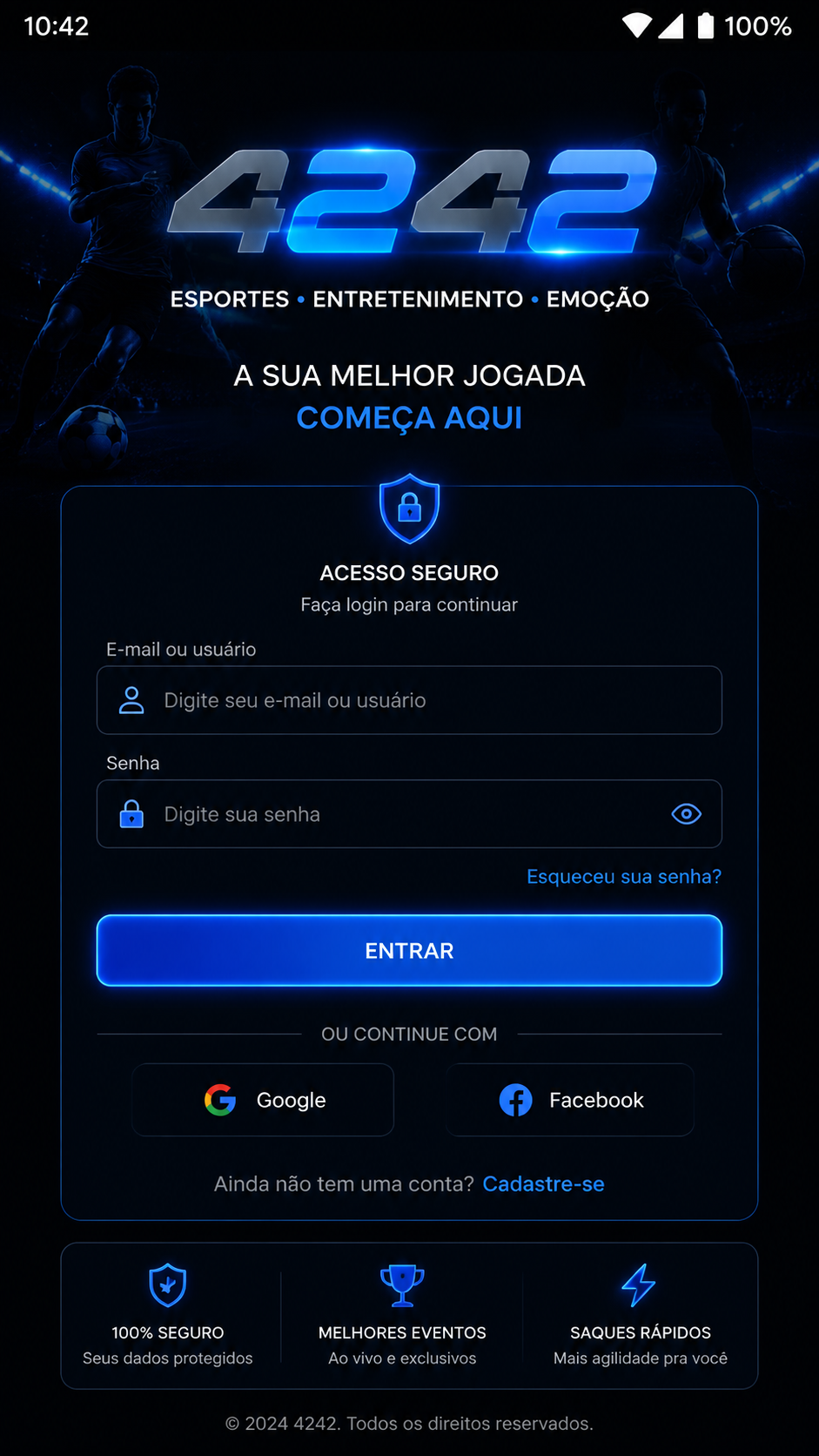
Task: Open the Cadastre-se sign-up link
Action: [544, 1184]
